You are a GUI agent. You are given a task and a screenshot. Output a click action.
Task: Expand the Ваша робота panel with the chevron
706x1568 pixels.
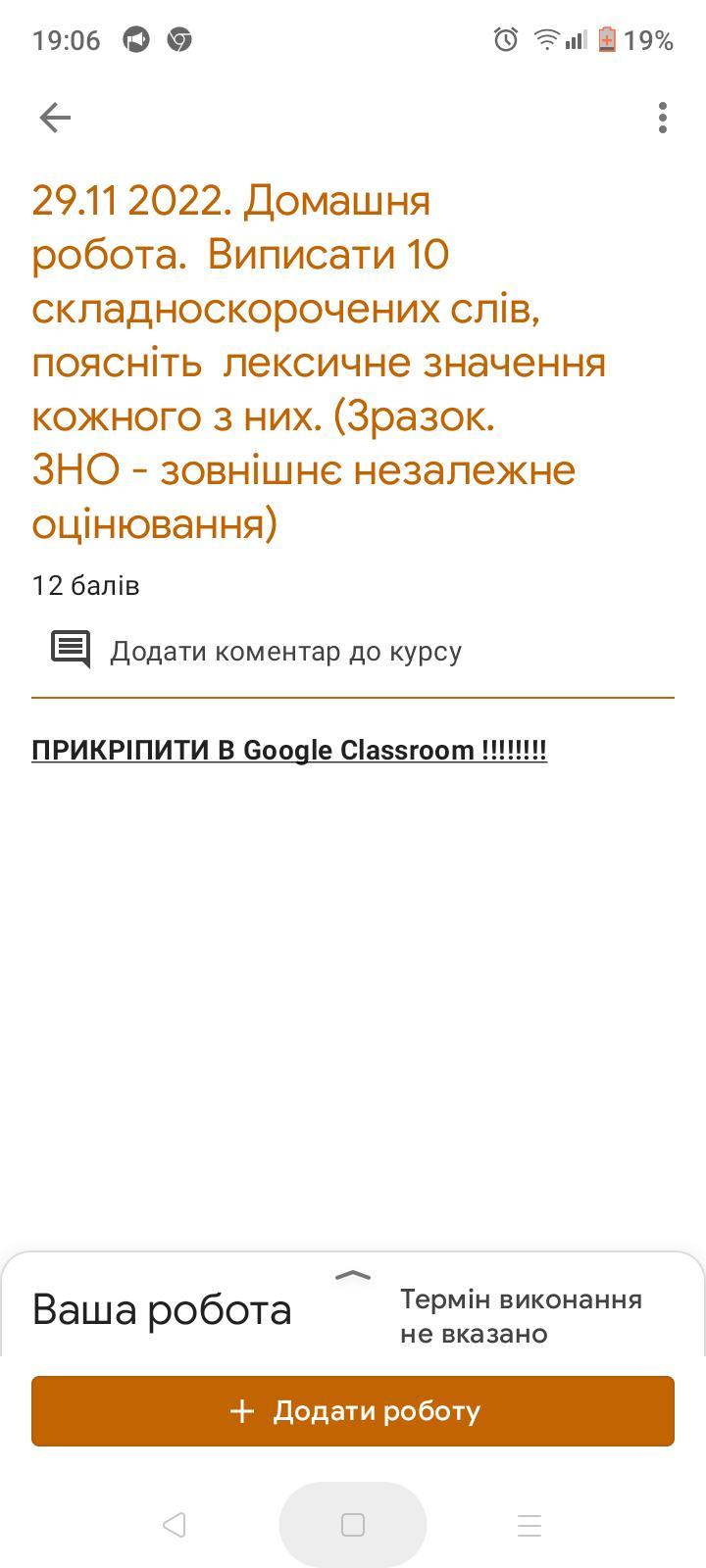coord(353,1275)
